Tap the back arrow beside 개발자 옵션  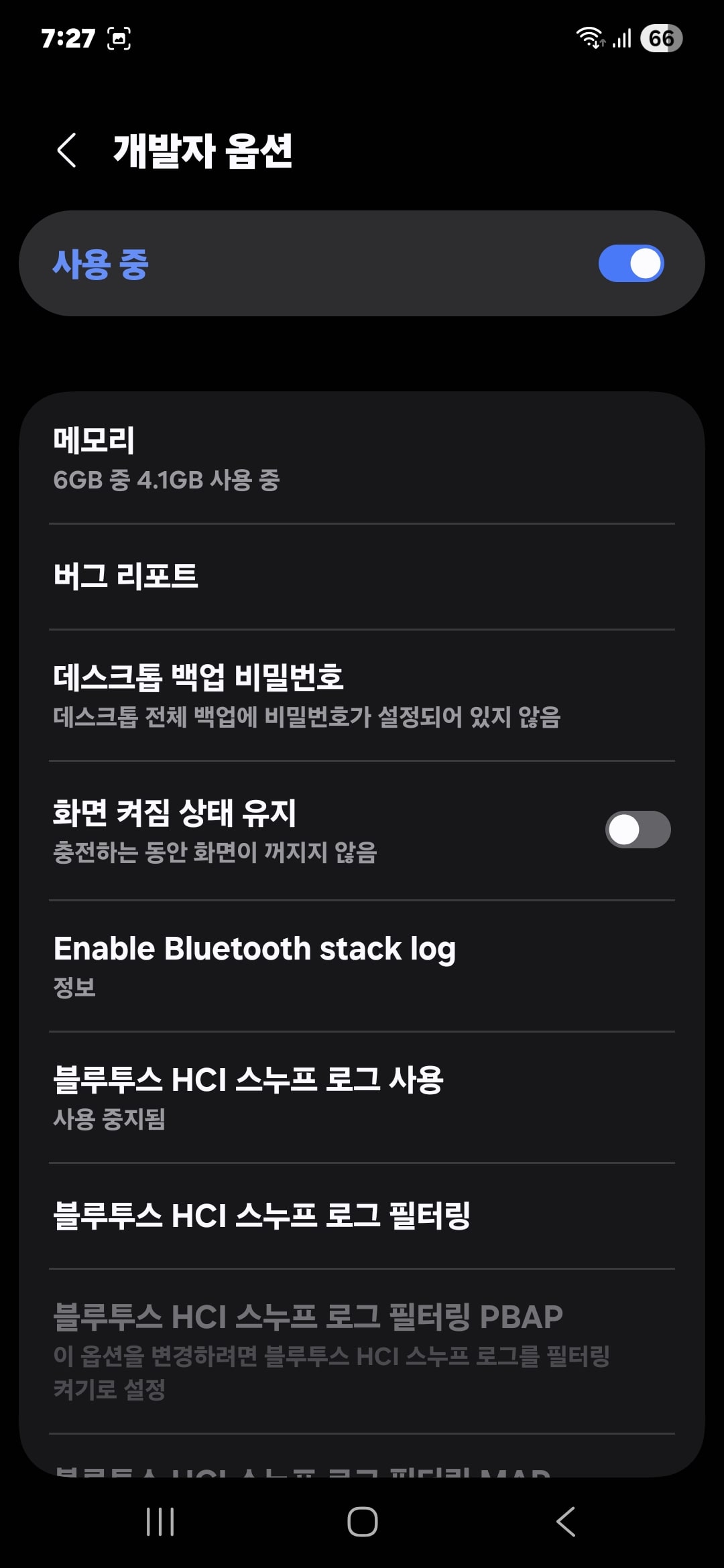click(68, 151)
